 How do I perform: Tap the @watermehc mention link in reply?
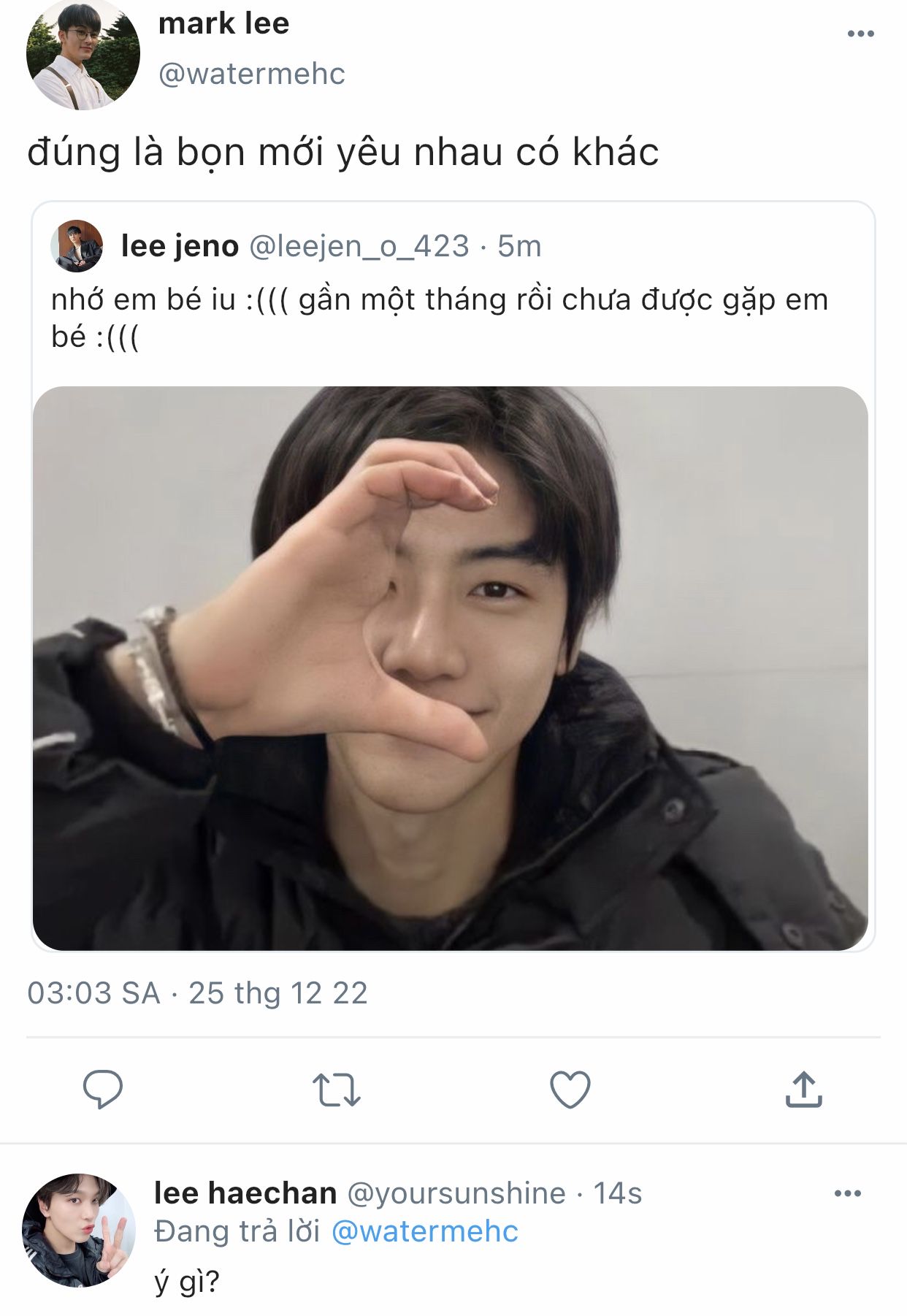(x=424, y=1232)
